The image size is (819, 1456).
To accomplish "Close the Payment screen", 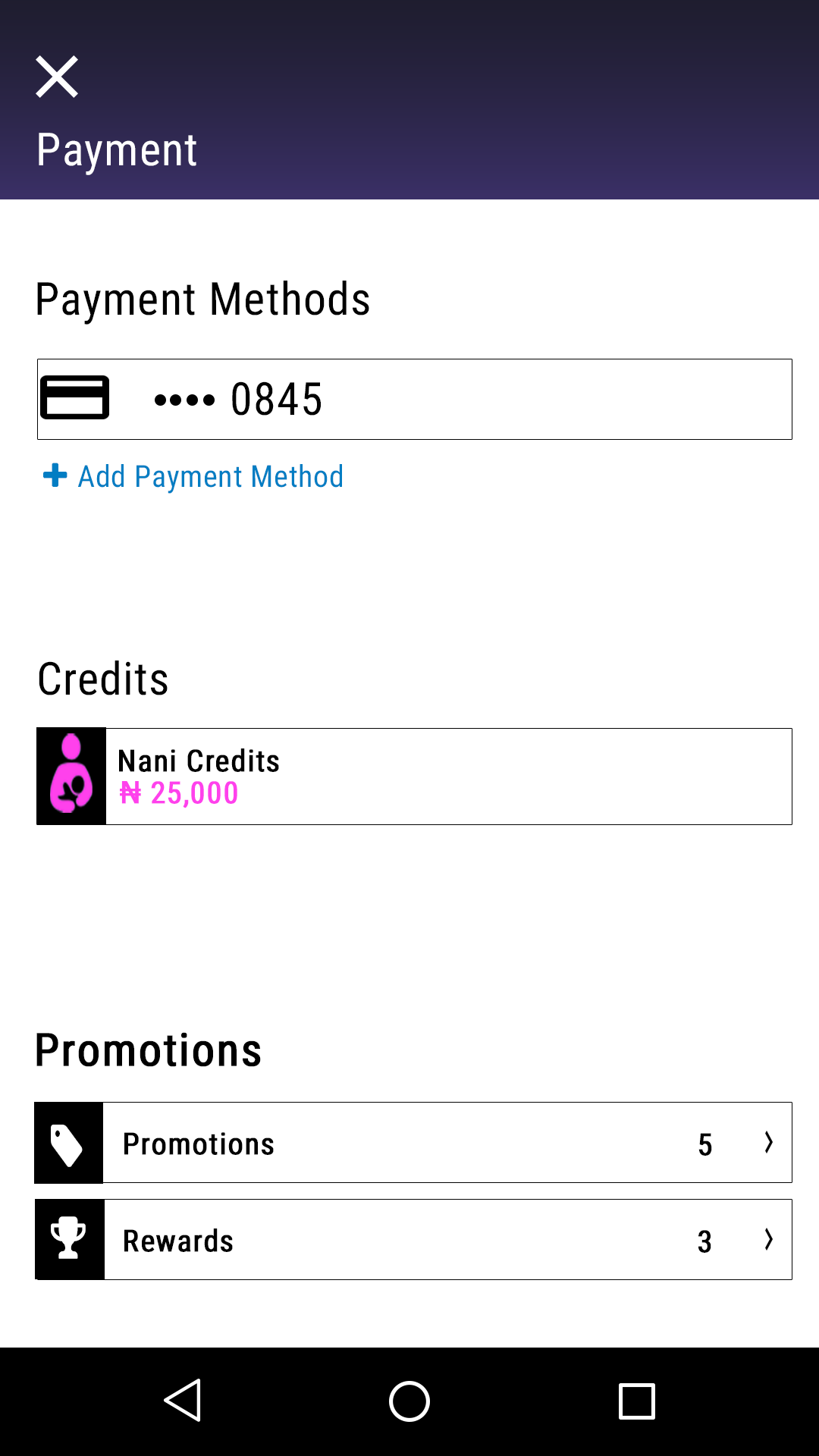I will point(57,77).
